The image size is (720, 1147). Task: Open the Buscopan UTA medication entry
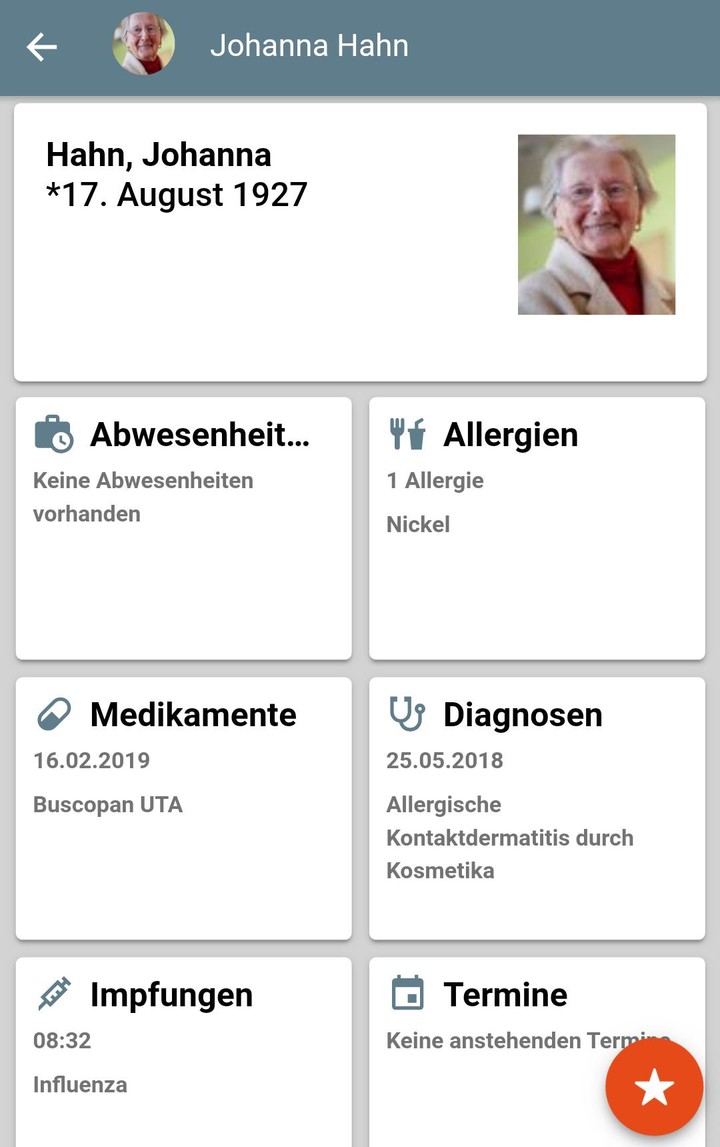point(108,804)
